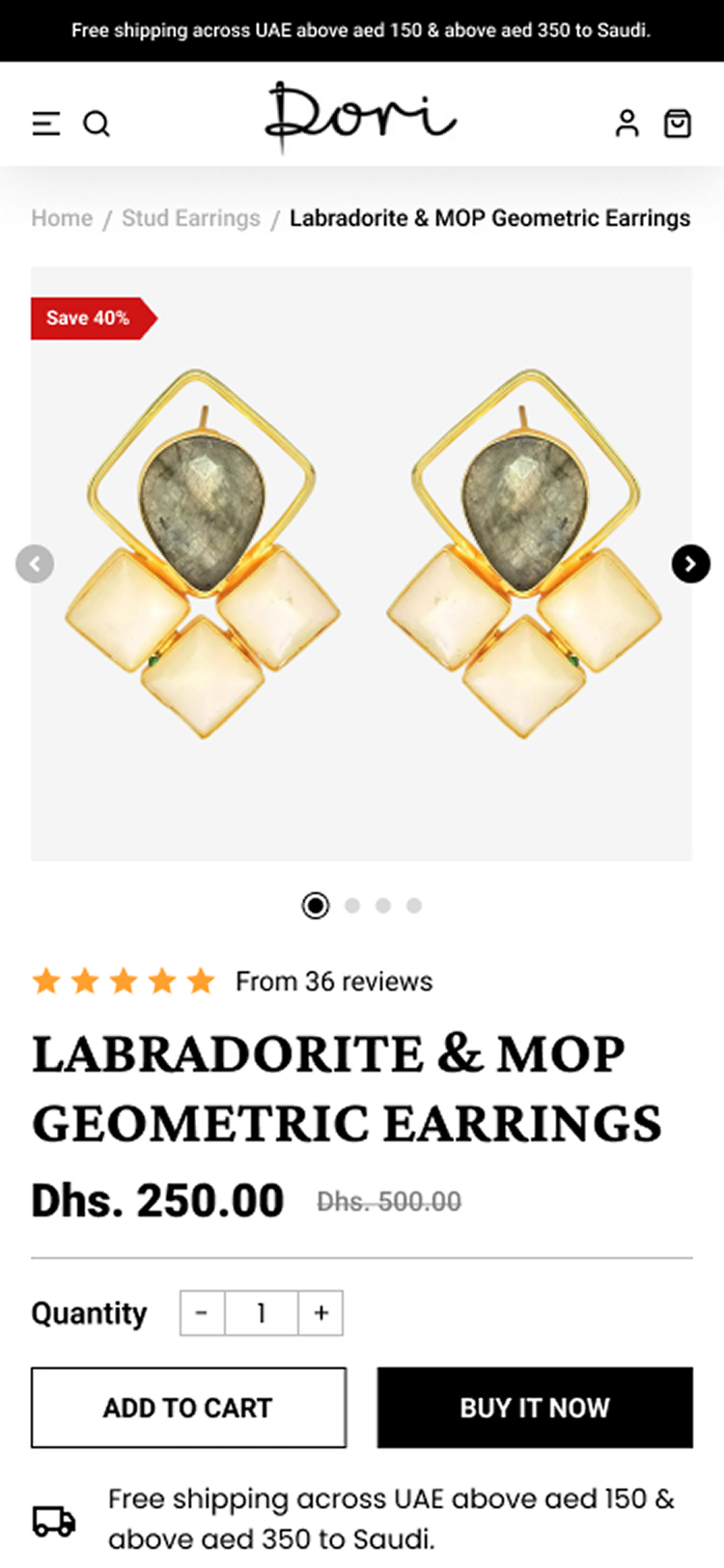Go to Home breadcrumb
The width and height of the screenshot is (724, 1568).
click(62, 218)
